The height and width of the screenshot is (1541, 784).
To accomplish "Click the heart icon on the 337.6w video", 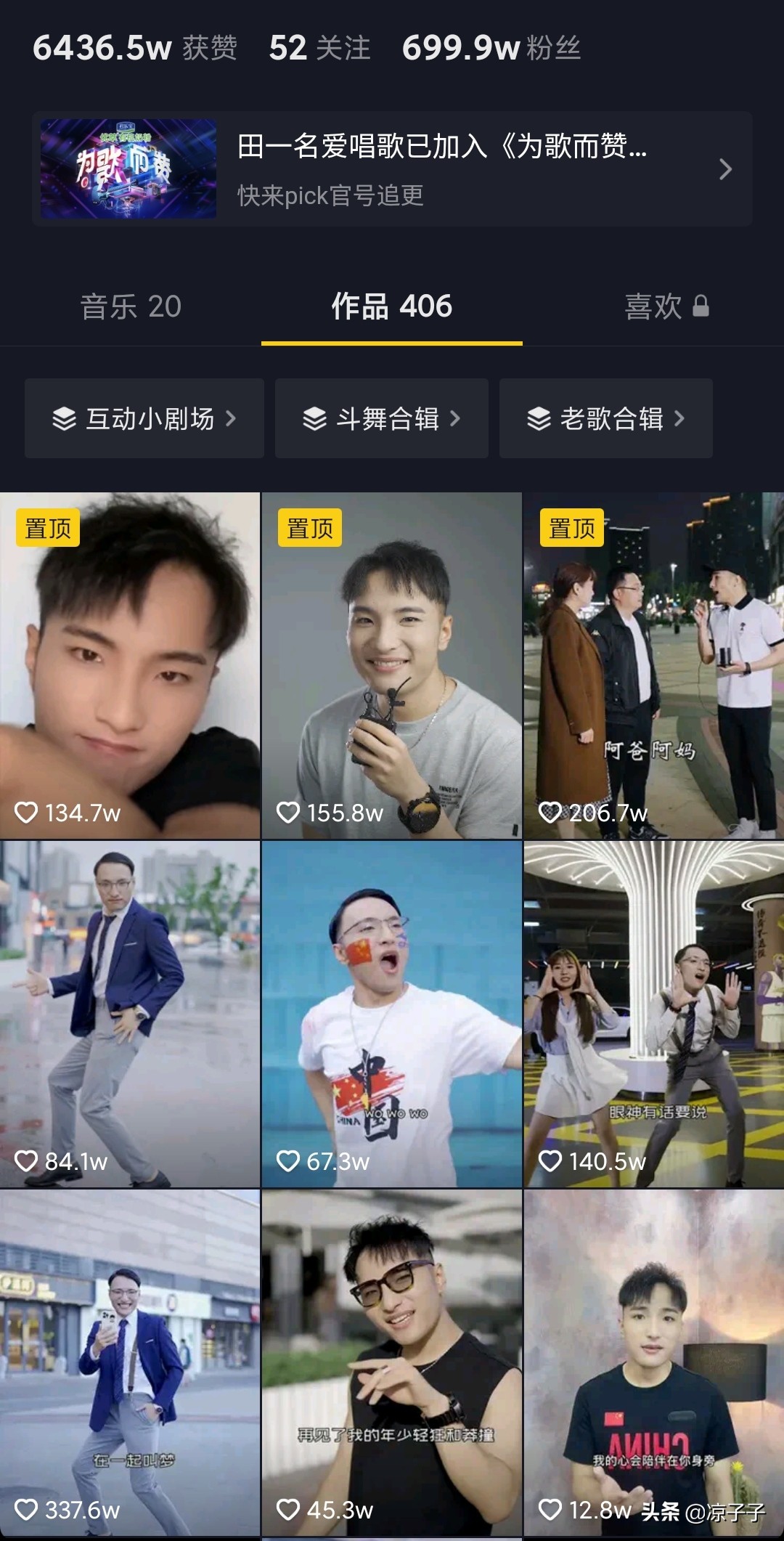I will pyautogui.click(x=27, y=1510).
